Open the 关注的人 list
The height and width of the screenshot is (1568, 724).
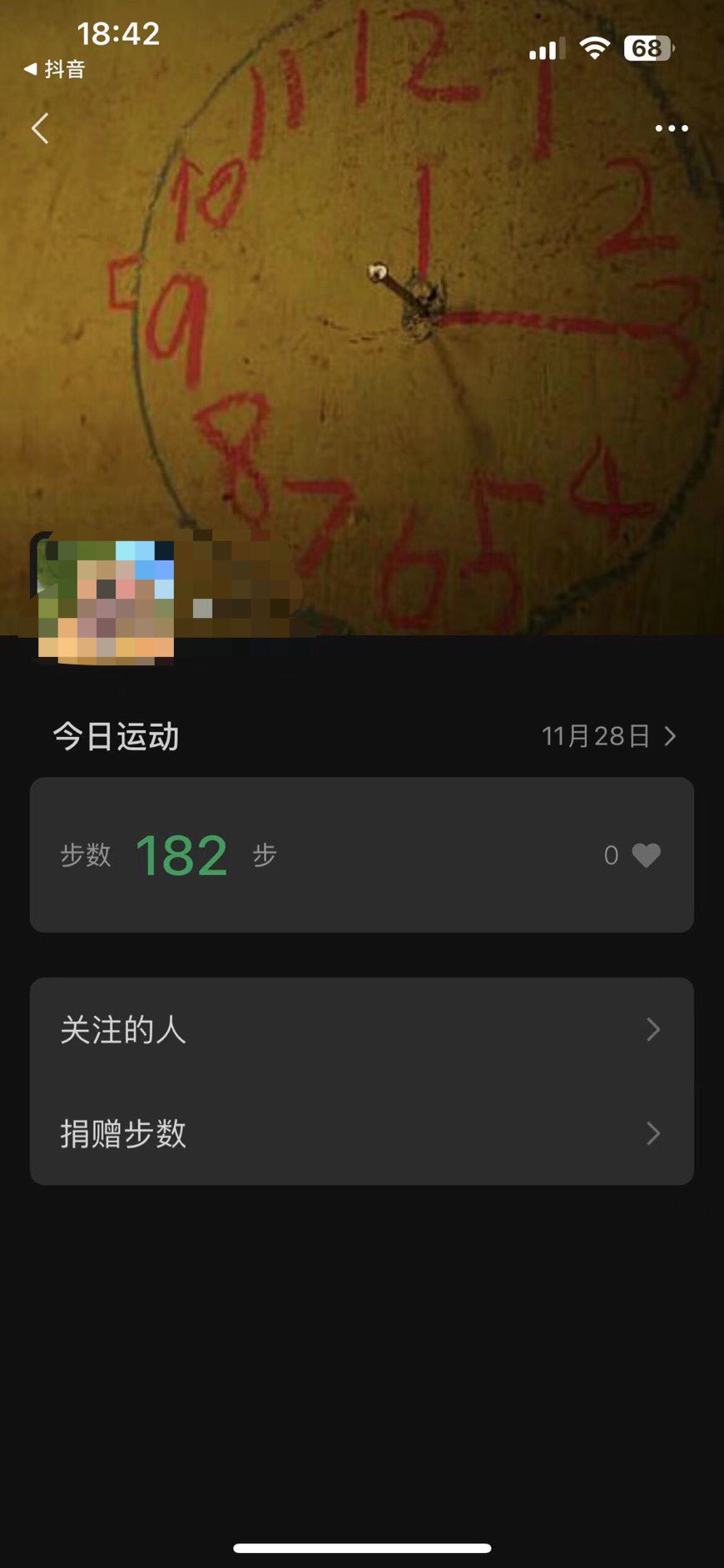point(361,1030)
